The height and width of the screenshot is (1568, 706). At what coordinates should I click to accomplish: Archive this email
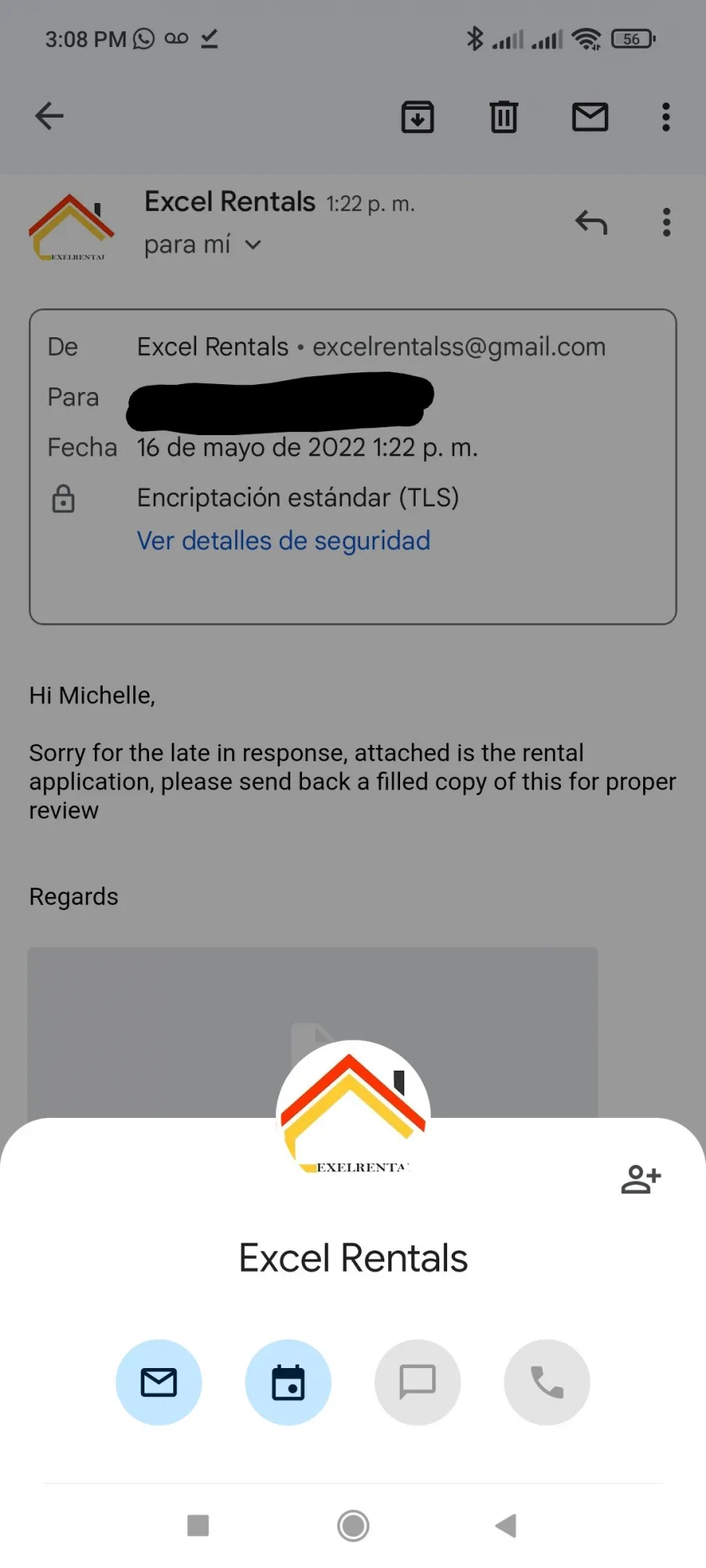click(417, 117)
